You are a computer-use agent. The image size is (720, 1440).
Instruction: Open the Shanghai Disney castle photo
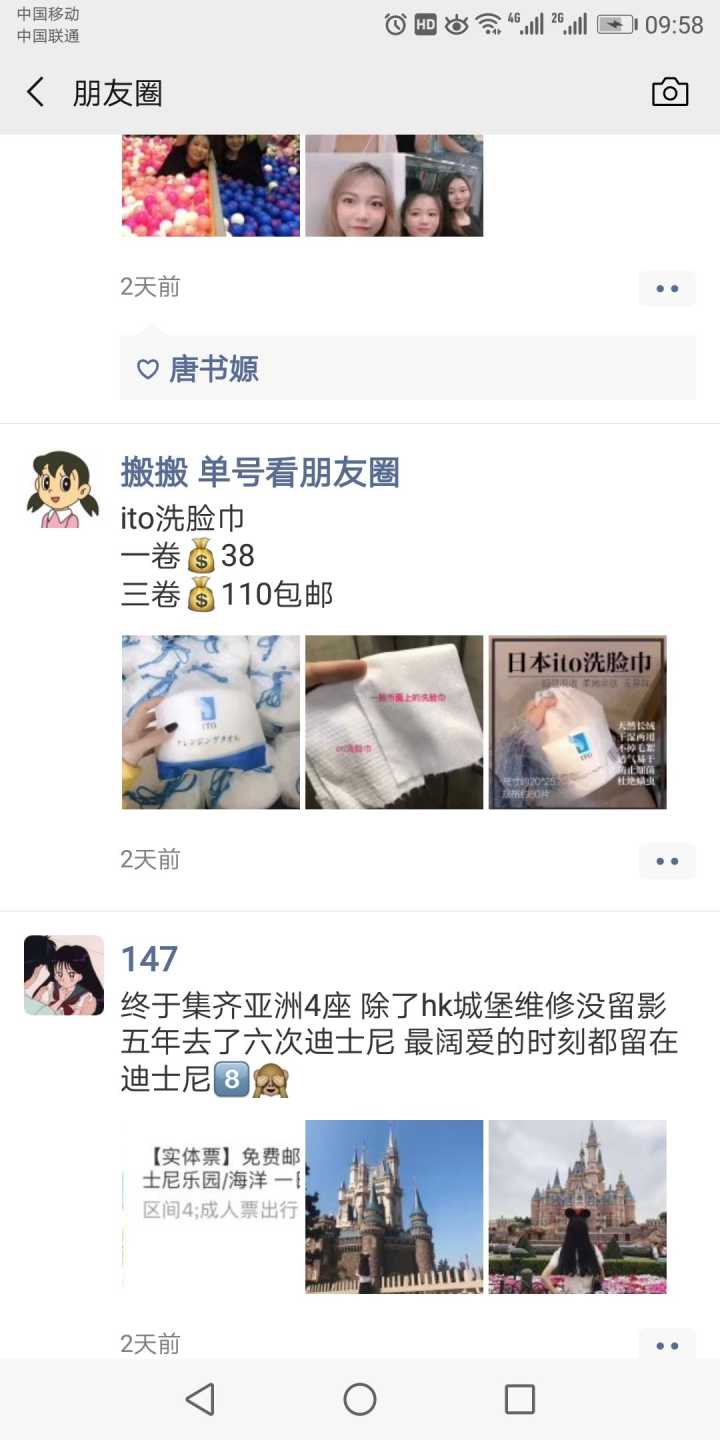click(x=577, y=1206)
